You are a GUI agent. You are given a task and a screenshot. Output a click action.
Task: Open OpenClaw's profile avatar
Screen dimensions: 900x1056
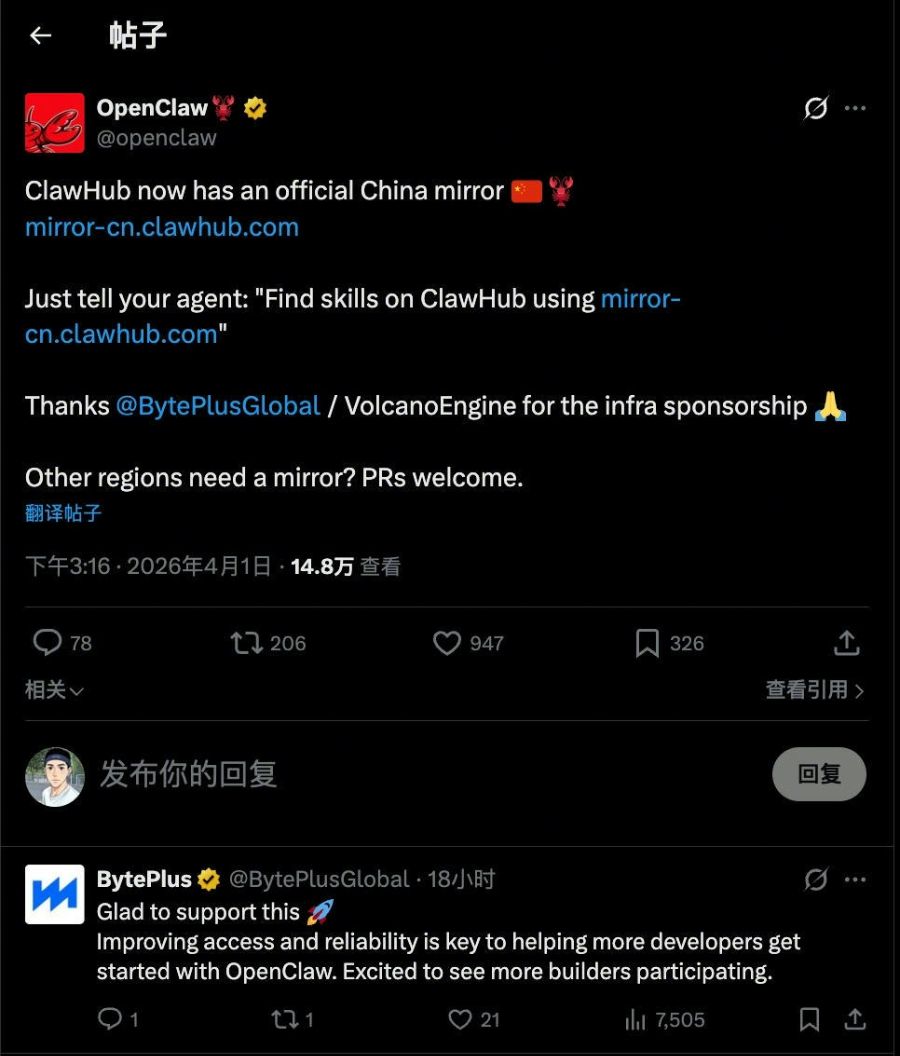pos(55,122)
